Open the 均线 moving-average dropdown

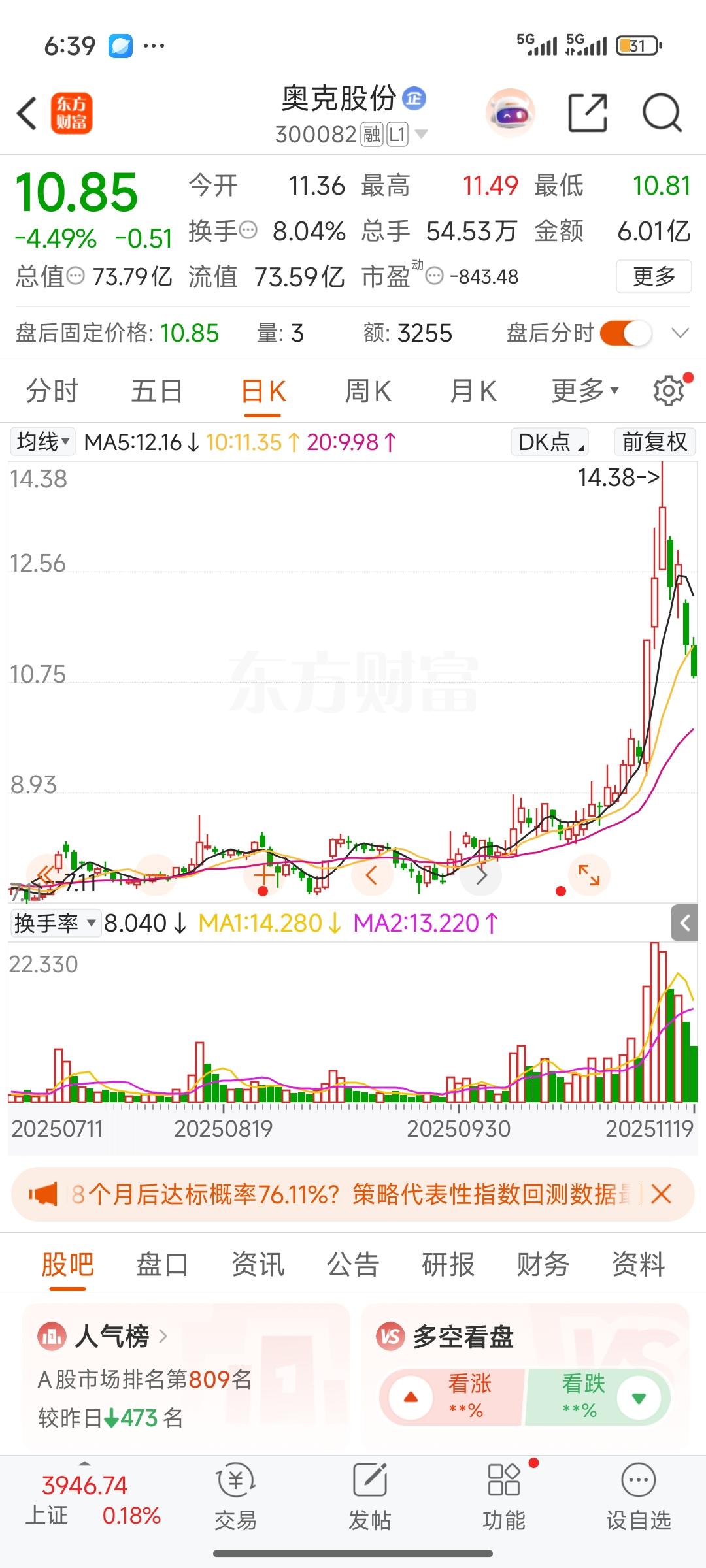click(42, 442)
